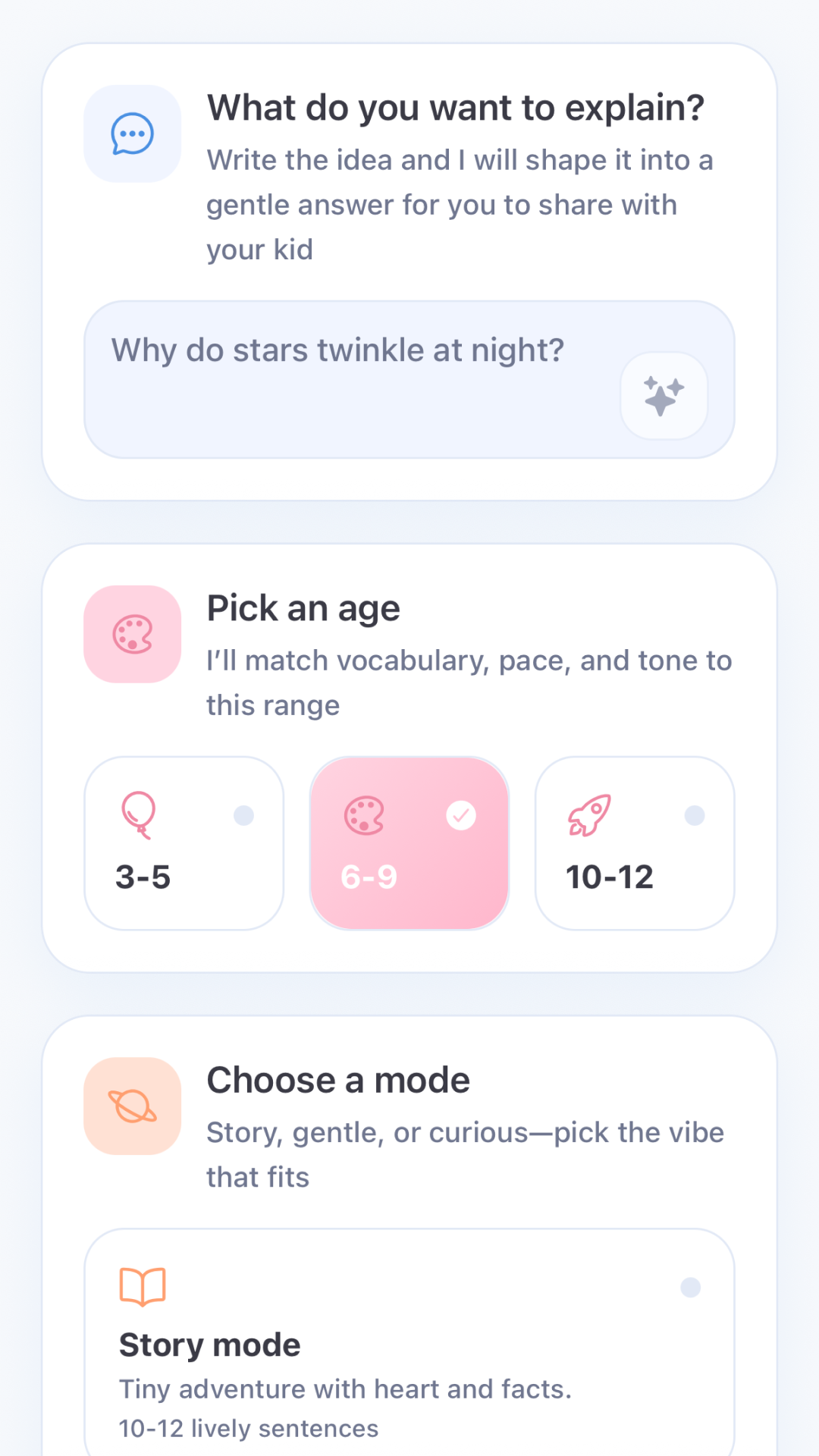Tap the palette icon inside the 6-9 card
The width and height of the screenshot is (819, 1456).
pyautogui.click(x=364, y=815)
